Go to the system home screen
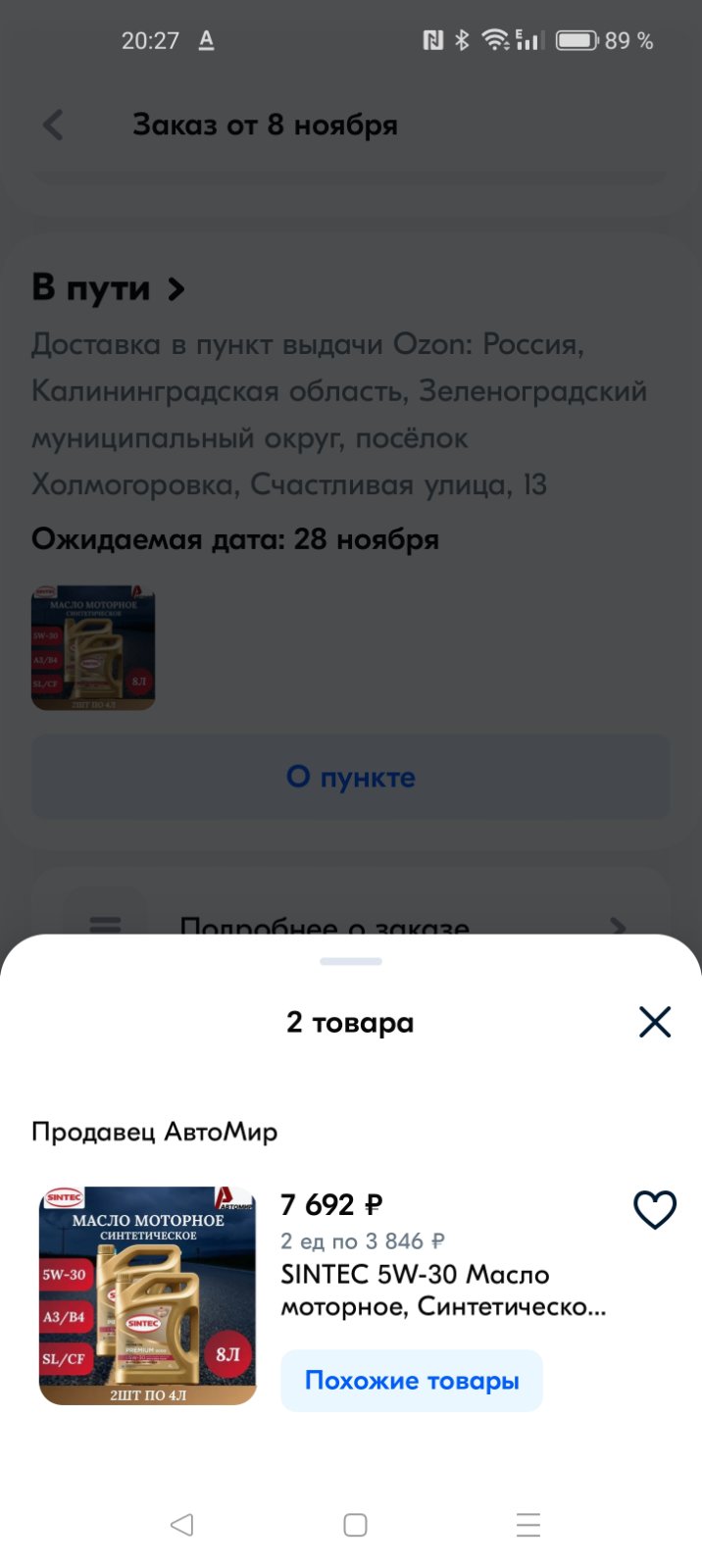Image resolution: width=702 pixels, height=1568 pixels. point(355,1525)
